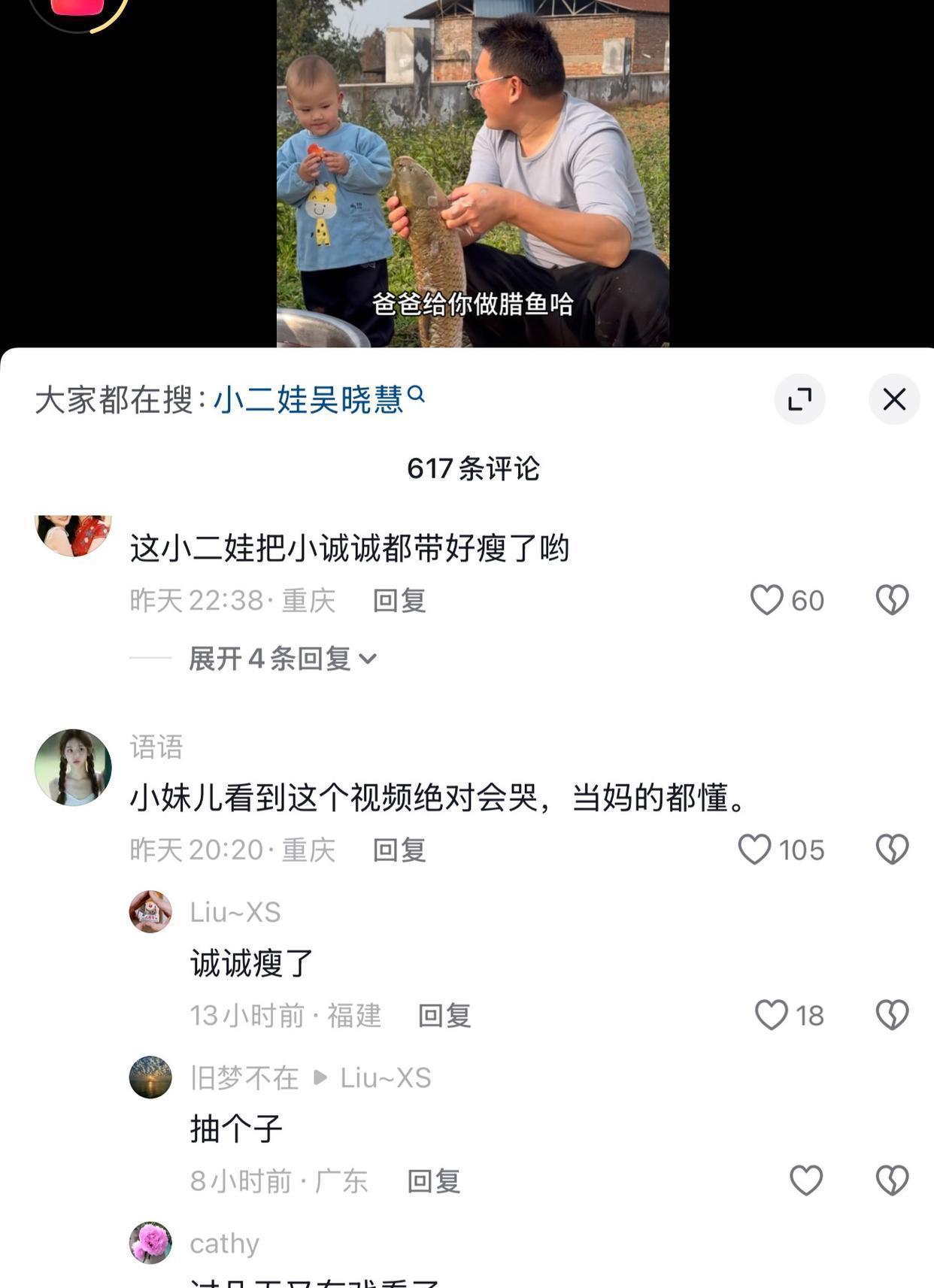Screen dimensions: 934x1288
Task: Open 语语's profile avatar
Action: [x=73, y=767]
